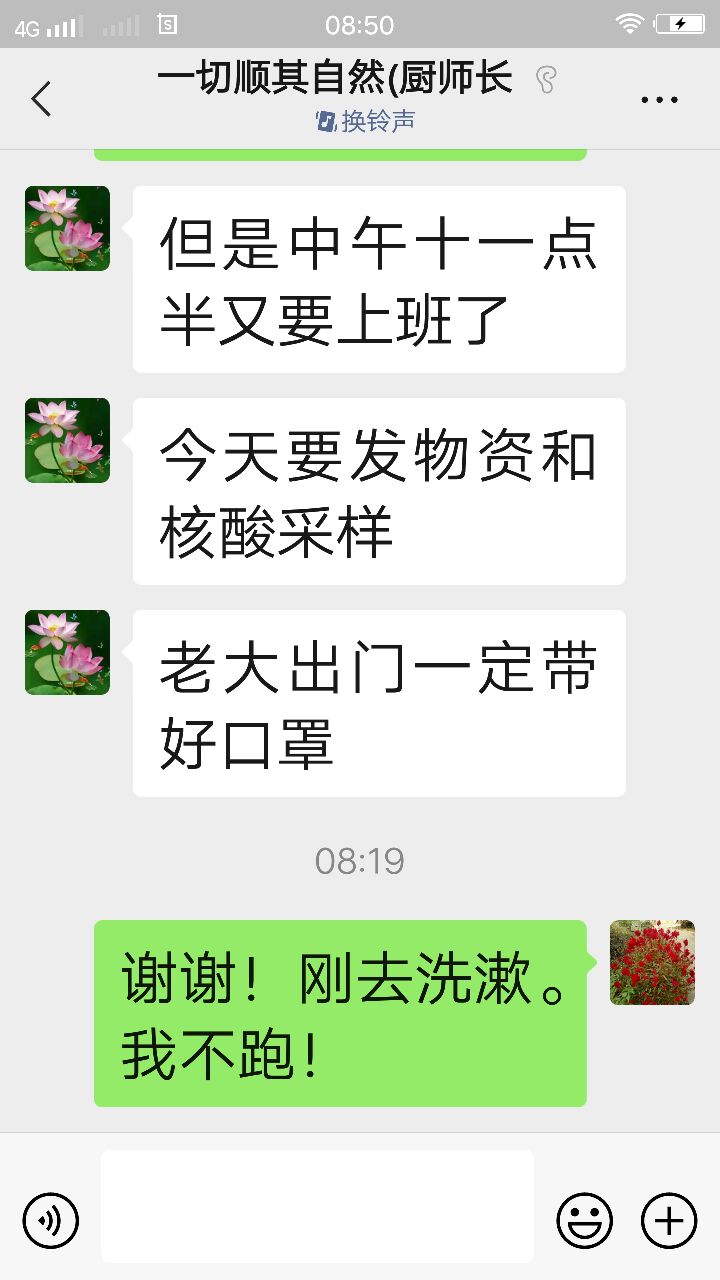Go back to the chat list
This screenshot has width=720, height=1280.
tap(41, 99)
